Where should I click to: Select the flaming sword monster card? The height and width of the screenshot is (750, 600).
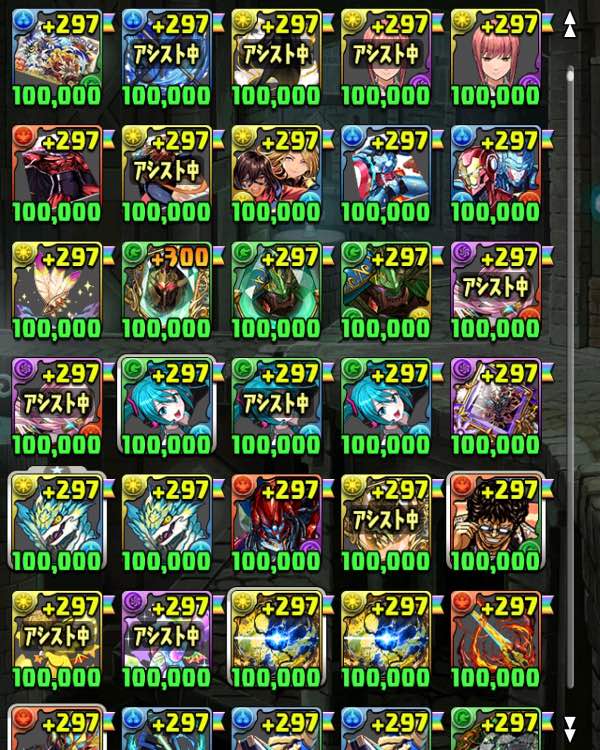[x=496, y=640]
